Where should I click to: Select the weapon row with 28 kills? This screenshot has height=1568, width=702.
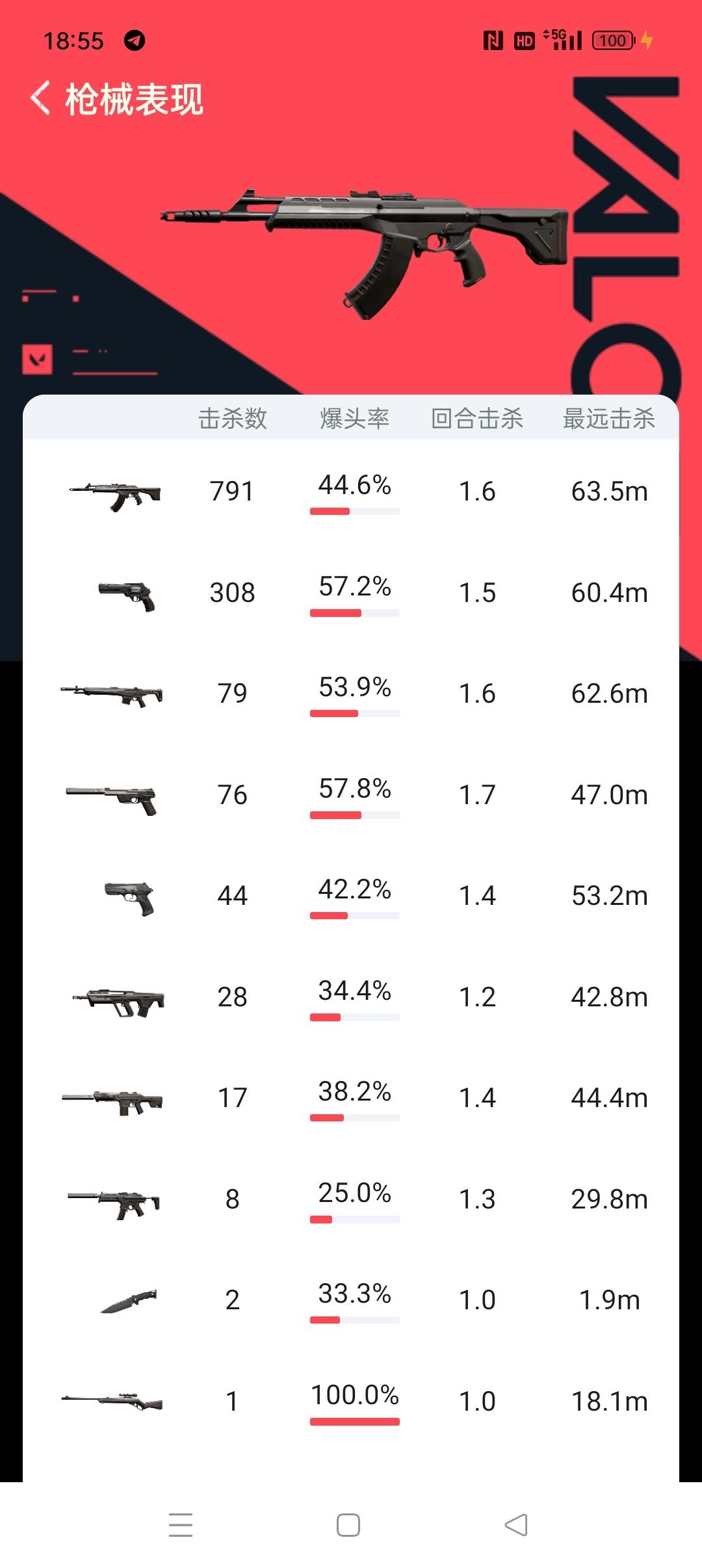351,997
